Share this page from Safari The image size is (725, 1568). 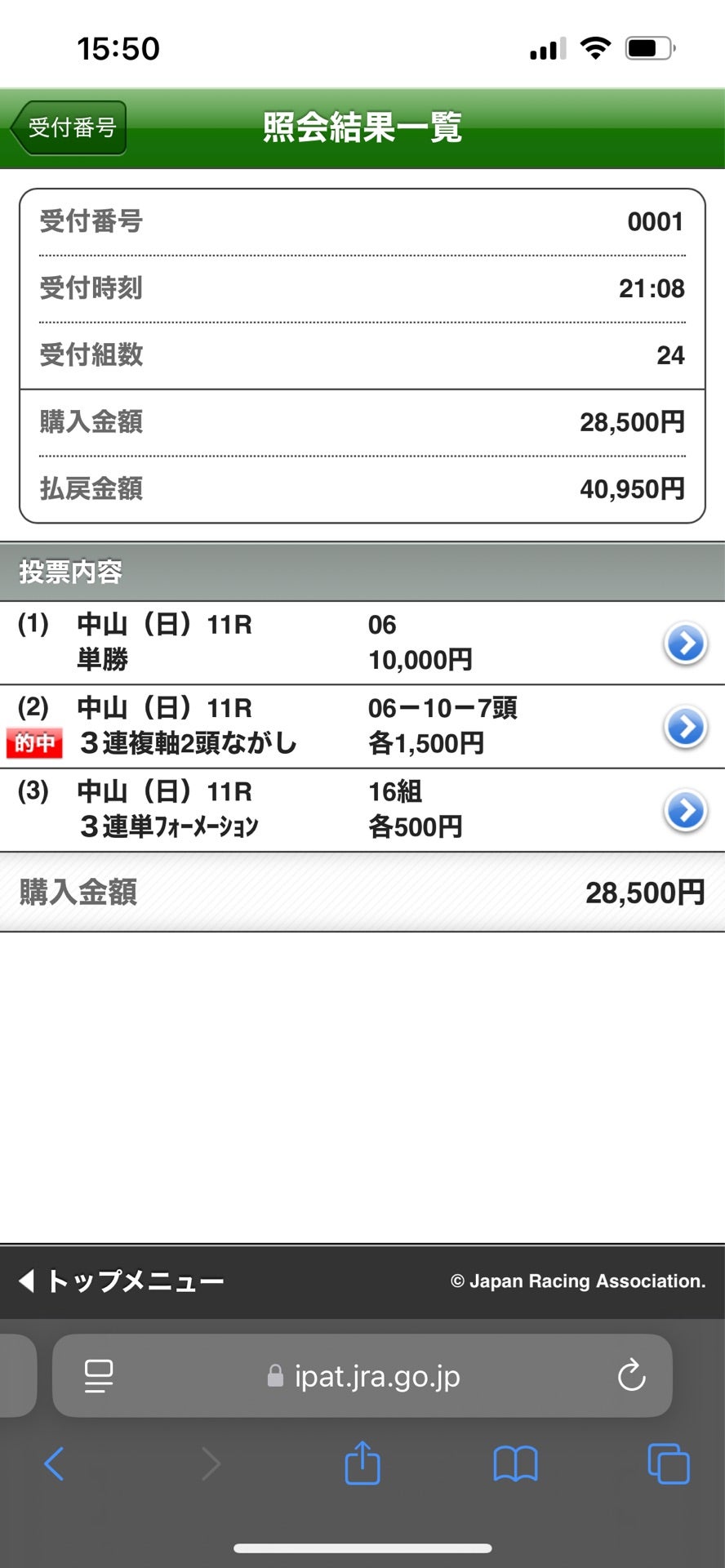[362, 1463]
